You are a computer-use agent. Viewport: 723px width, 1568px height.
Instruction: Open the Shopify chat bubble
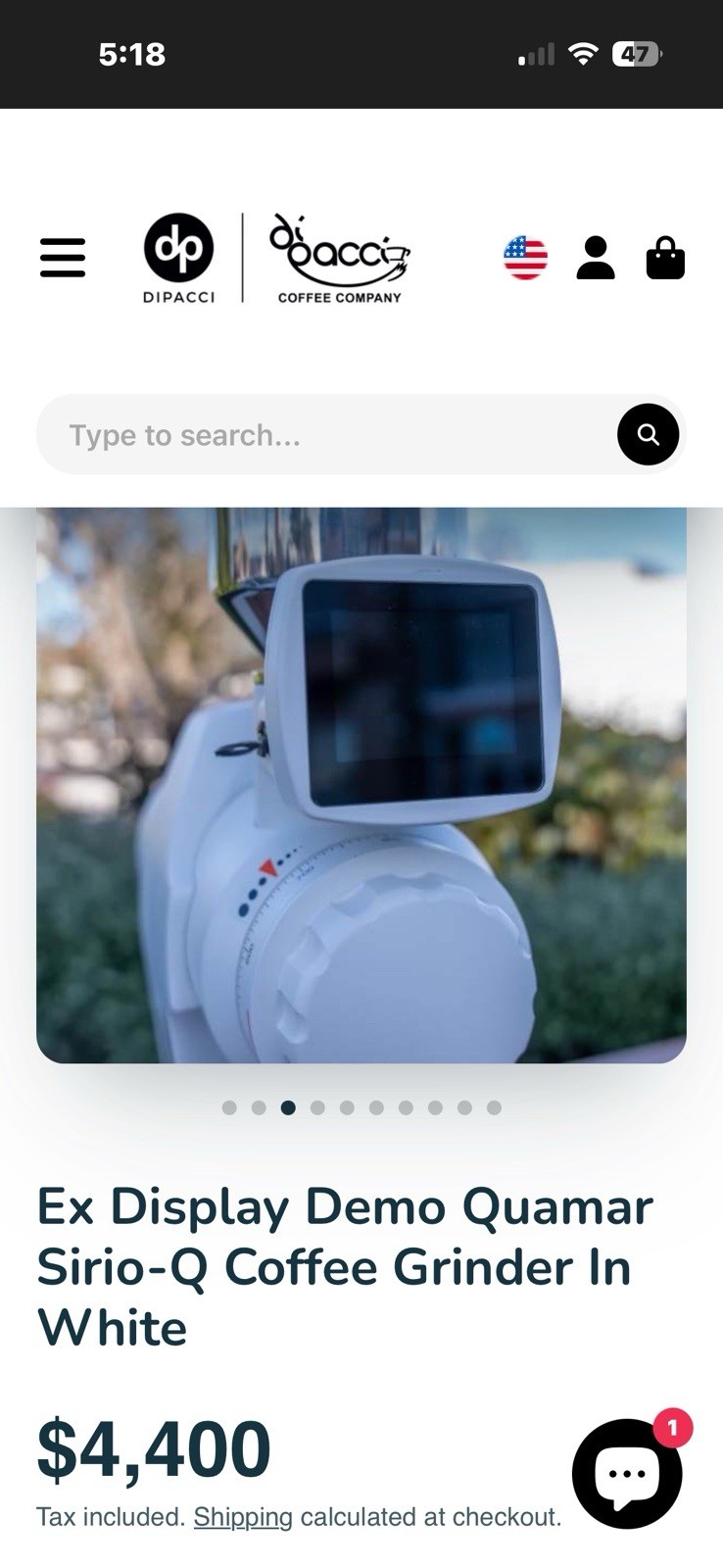tap(628, 1473)
